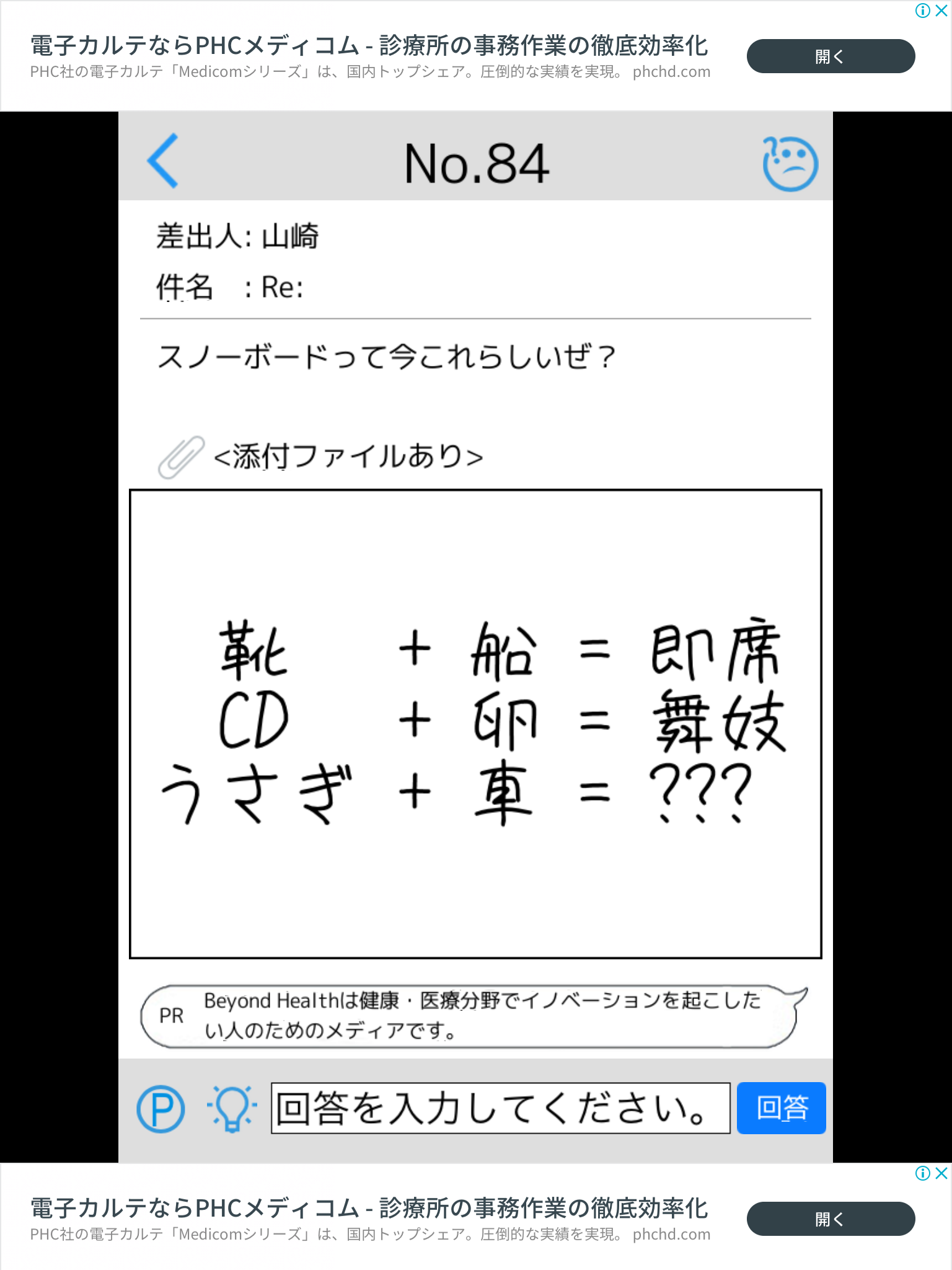952x1270 pixels.
Task: Open the attached puzzle image
Action: 475,723
